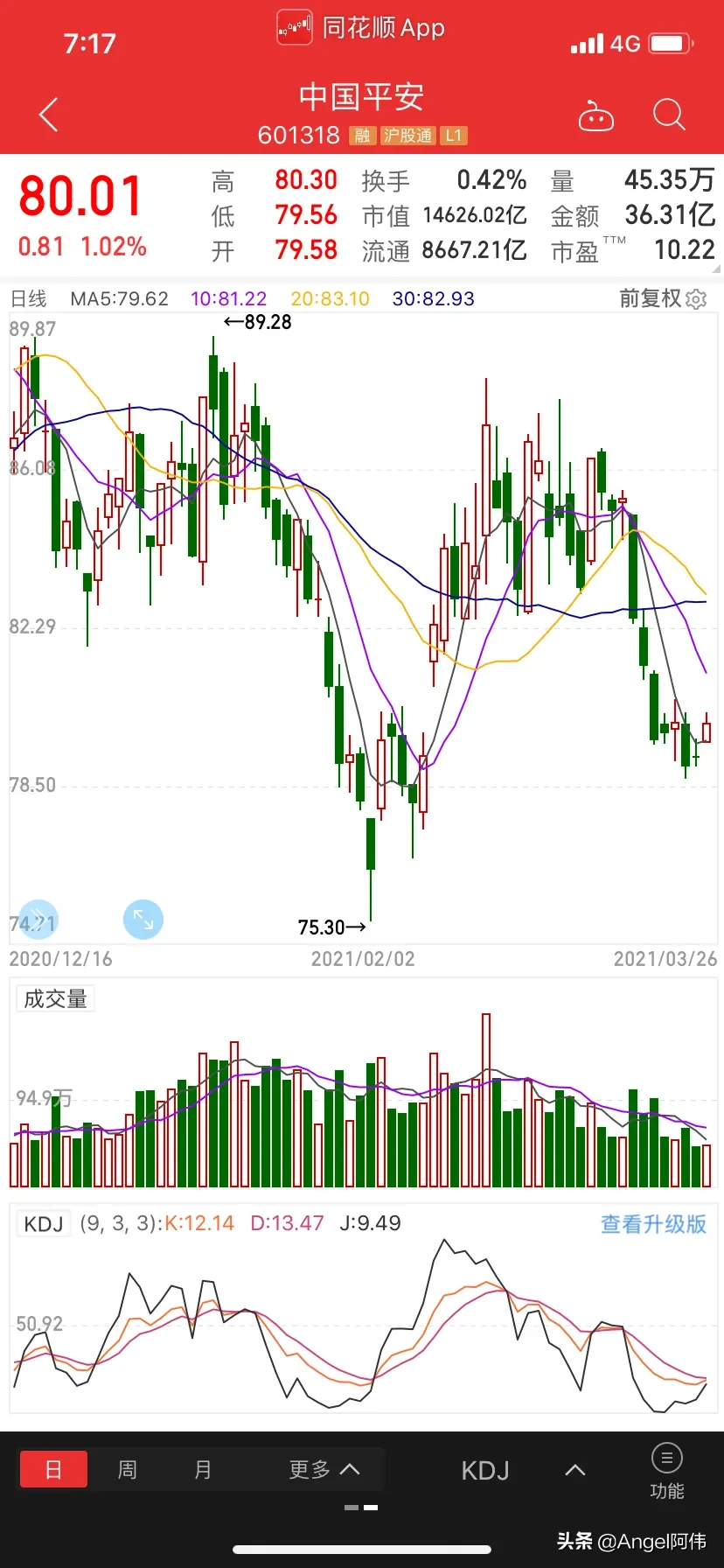Tap 查看升级版 link
This screenshot has height=1568, width=724.
(653, 1223)
